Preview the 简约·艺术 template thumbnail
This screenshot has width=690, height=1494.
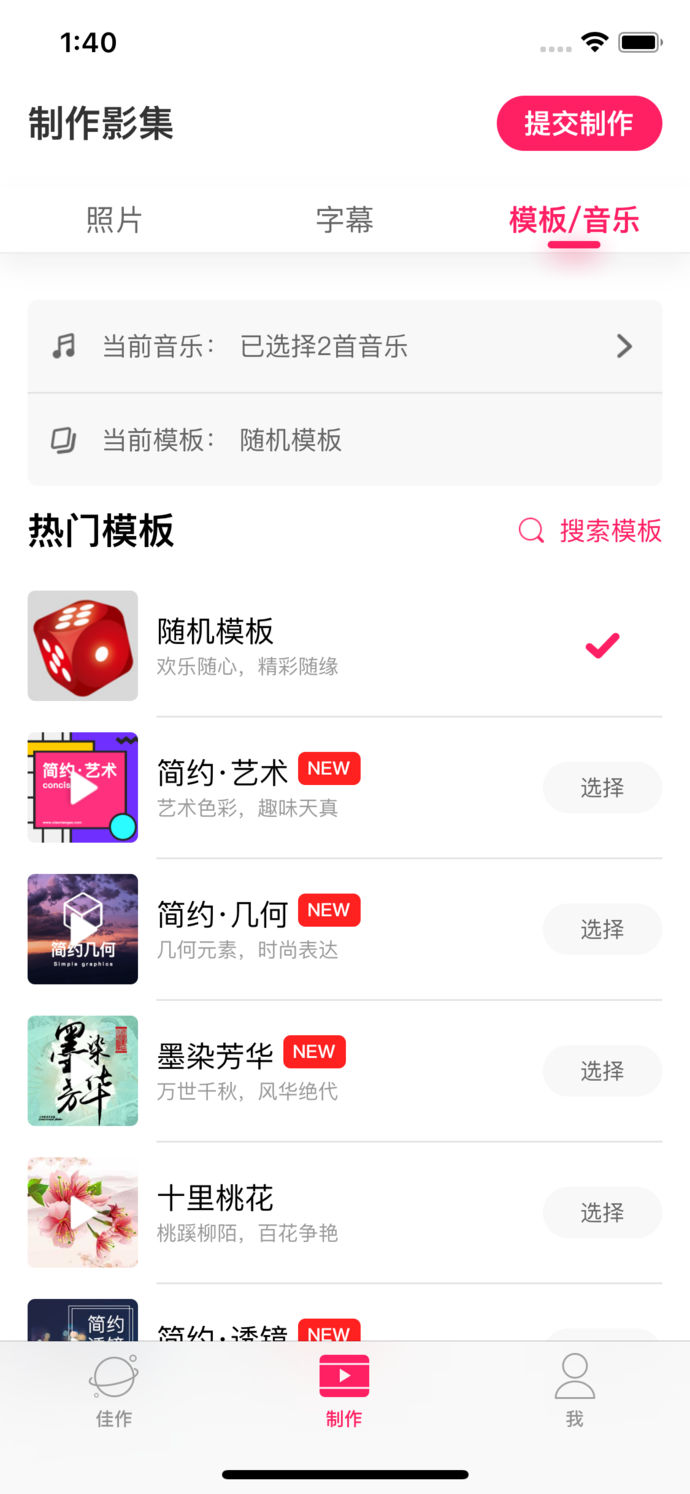pyautogui.click(x=83, y=787)
